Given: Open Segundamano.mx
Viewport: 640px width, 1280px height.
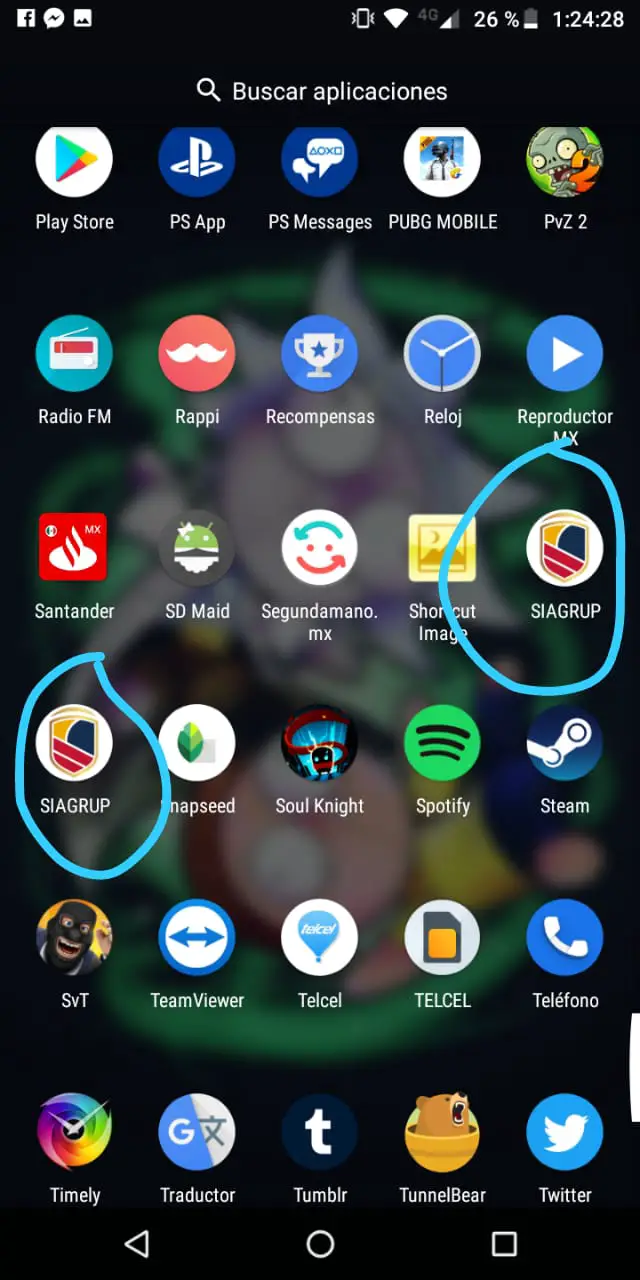Looking at the screenshot, I should pyautogui.click(x=320, y=548).
